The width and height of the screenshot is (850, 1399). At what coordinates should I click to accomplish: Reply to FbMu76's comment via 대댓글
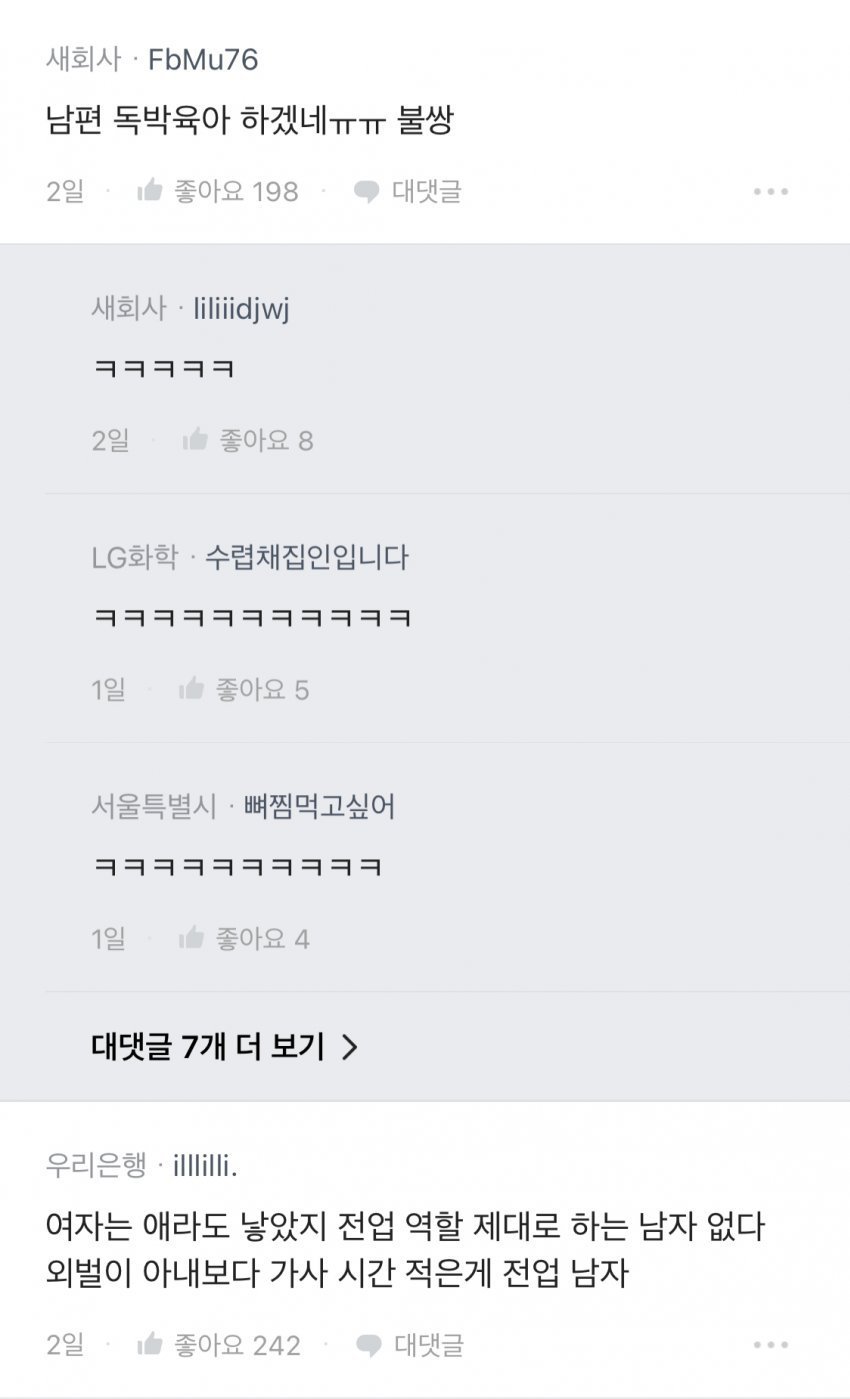pyautogui.click(x=408, y=191)
